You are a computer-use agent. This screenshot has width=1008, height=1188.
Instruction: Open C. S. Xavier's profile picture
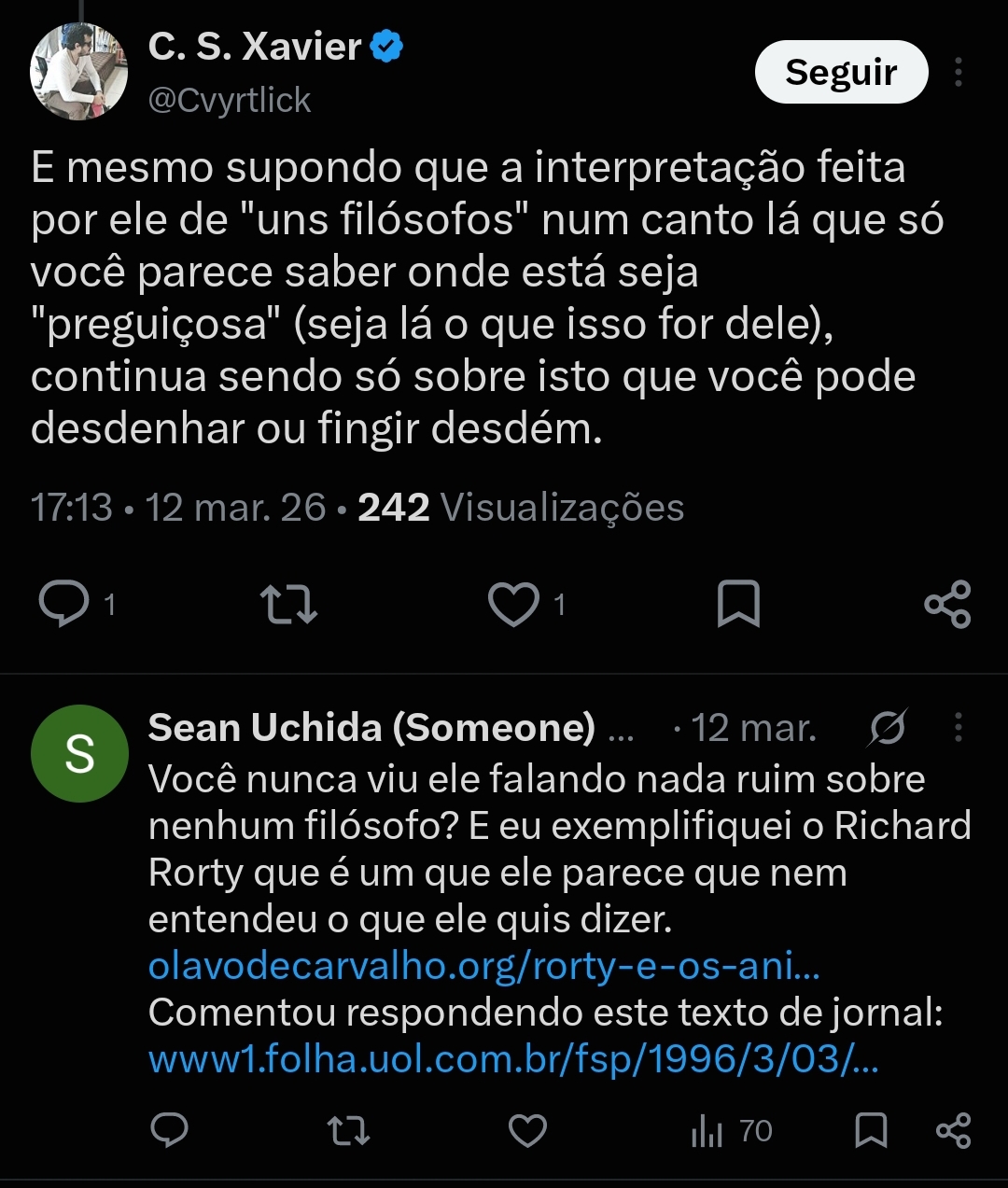point(78,72)
